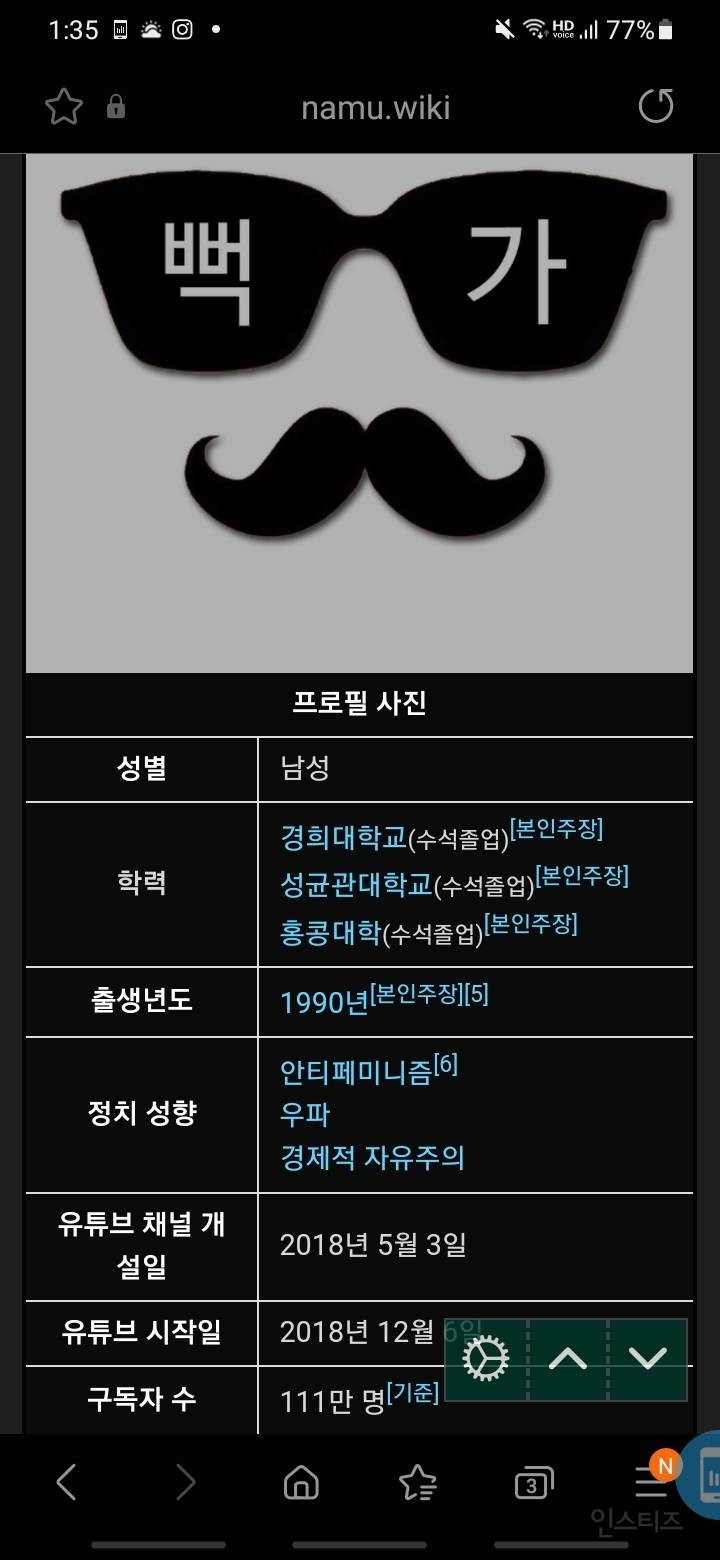Open the 경제적 자유주의 link

click(372, 1158)
